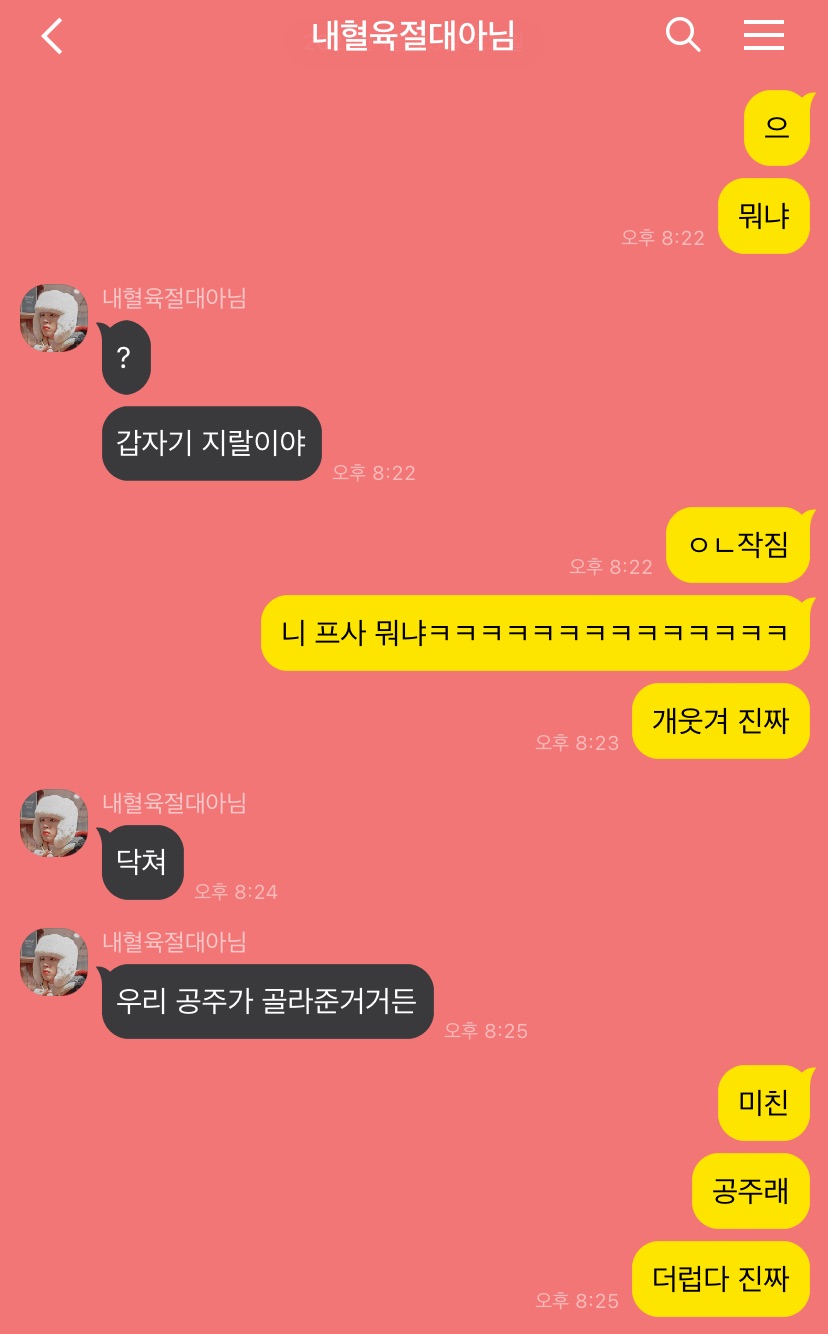Tap avatar beside '우리 공주가 골라준거거든' message
The width and height of the screenshot is (828, 1334).
[54, 962]
